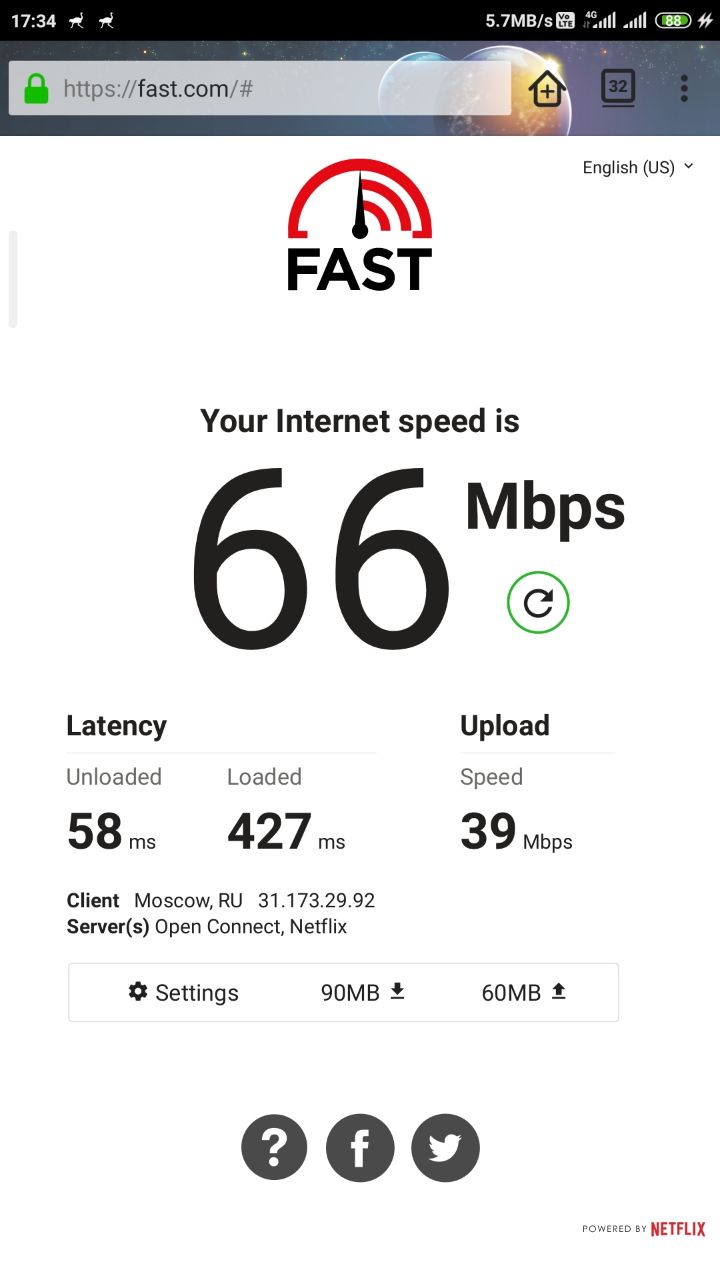Tap the fast.com address bar
This screenshot has width=720, height=1280.
pos(260,89)
